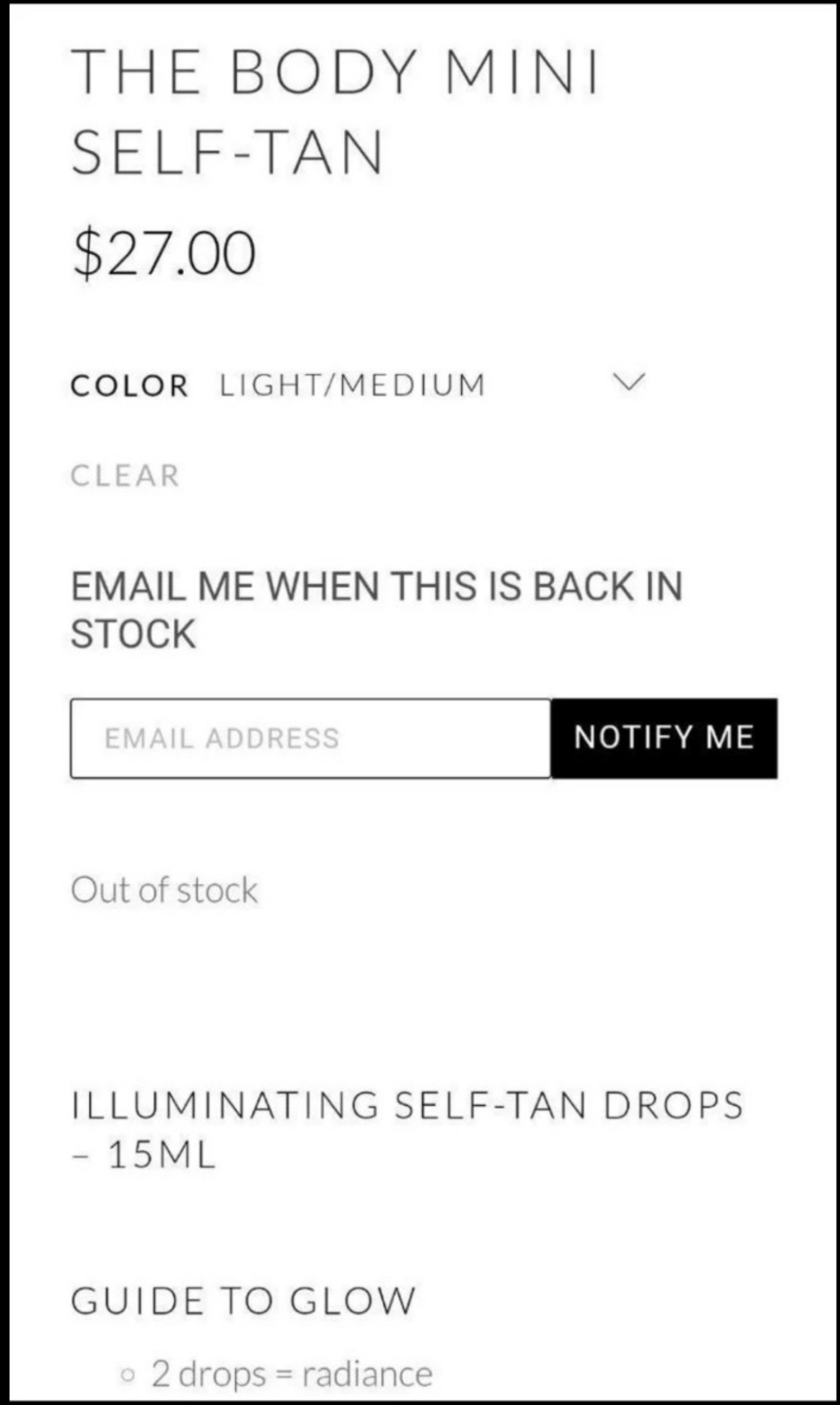Screen dimensions: 840x1405
Task: Tap the Notify Me button
Action: click(664, 738)
